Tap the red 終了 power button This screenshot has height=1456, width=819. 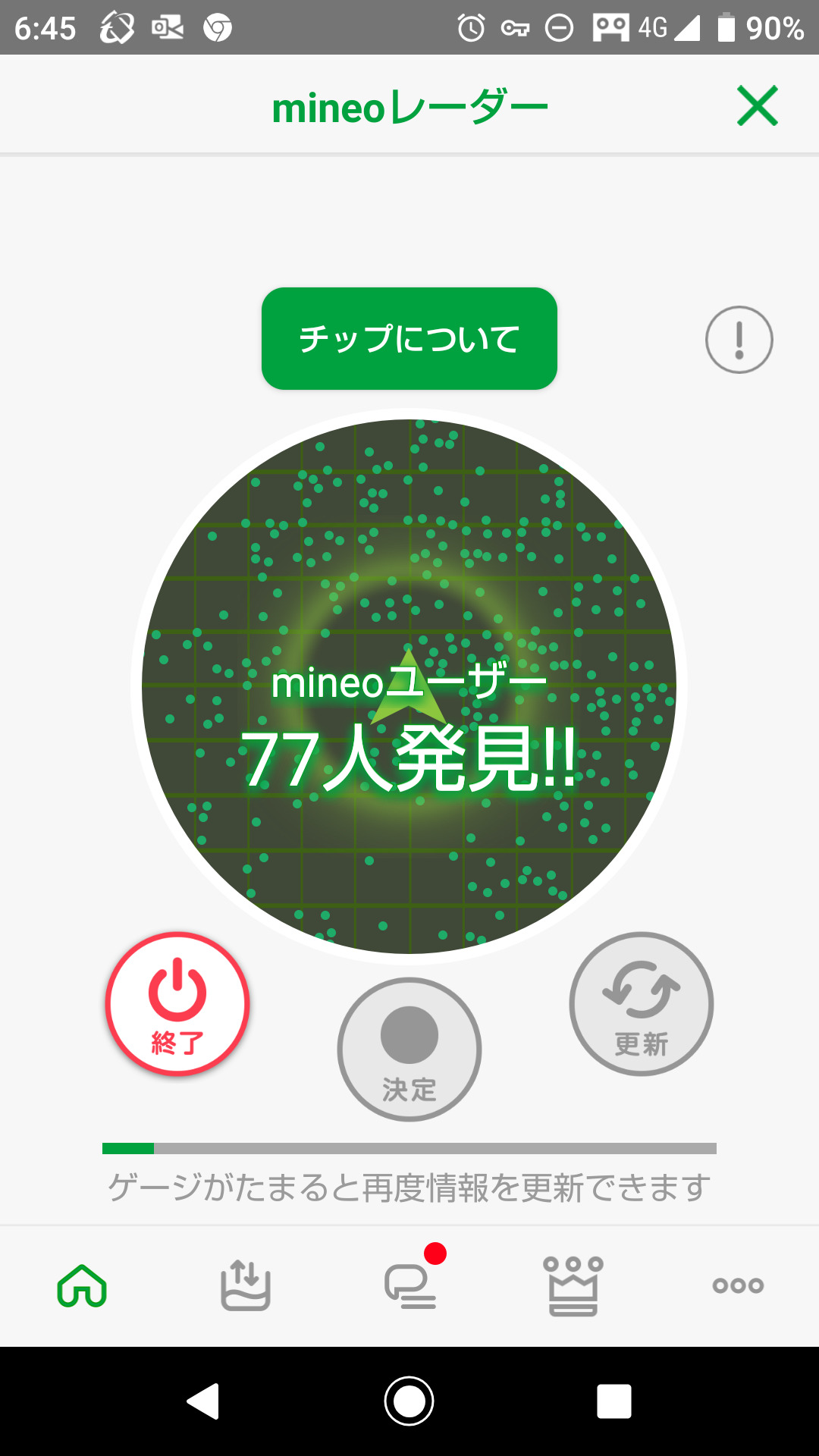pyautogui.click(x=177, y=1003)
